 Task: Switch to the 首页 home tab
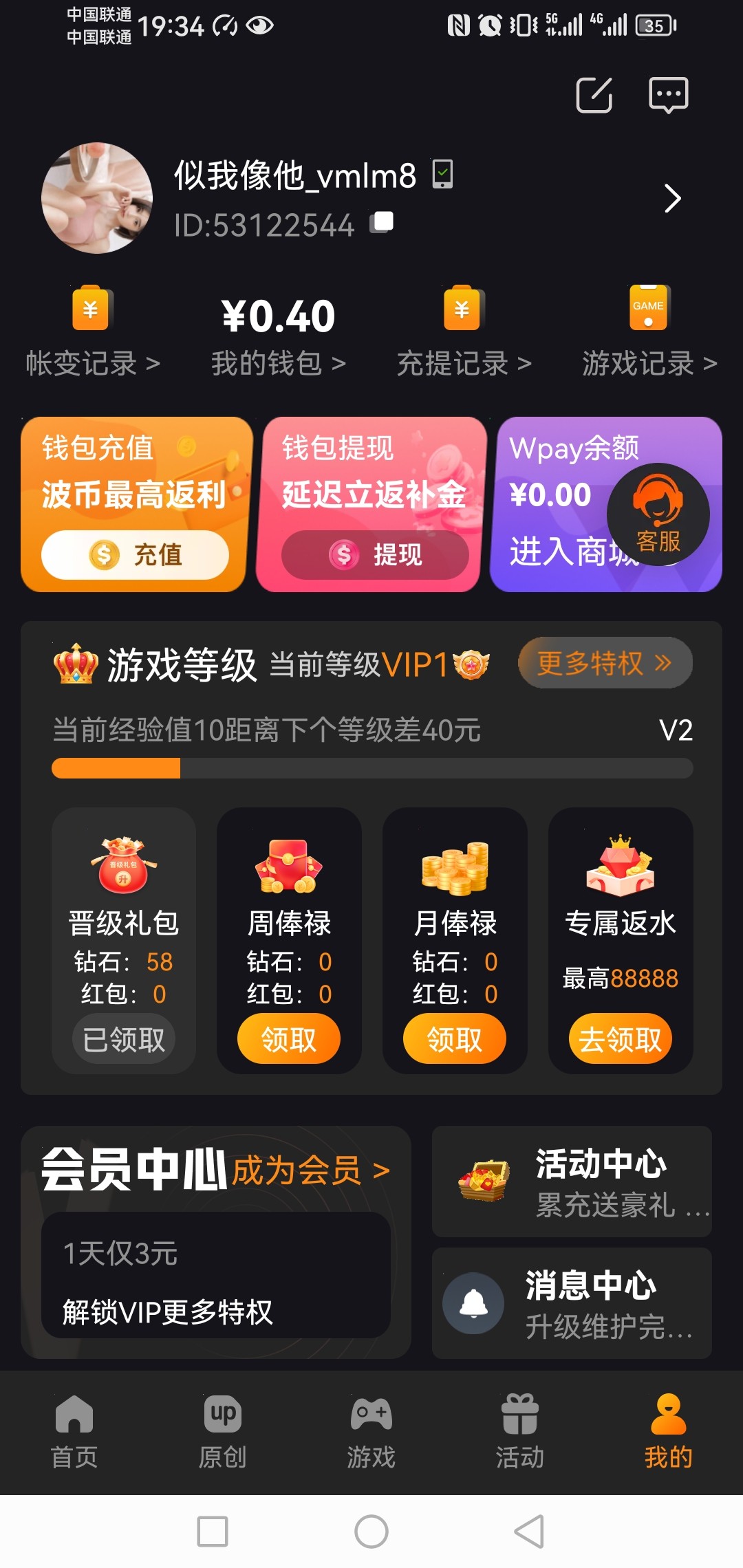[x=74, y=1432]
